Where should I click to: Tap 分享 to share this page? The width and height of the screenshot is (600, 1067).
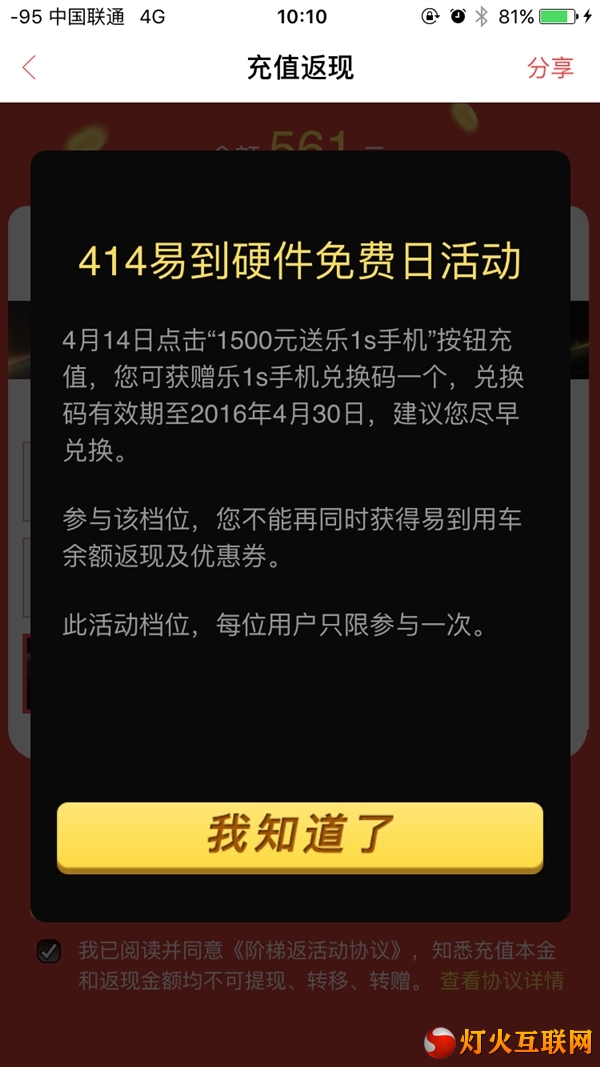(x=550, y=68)
